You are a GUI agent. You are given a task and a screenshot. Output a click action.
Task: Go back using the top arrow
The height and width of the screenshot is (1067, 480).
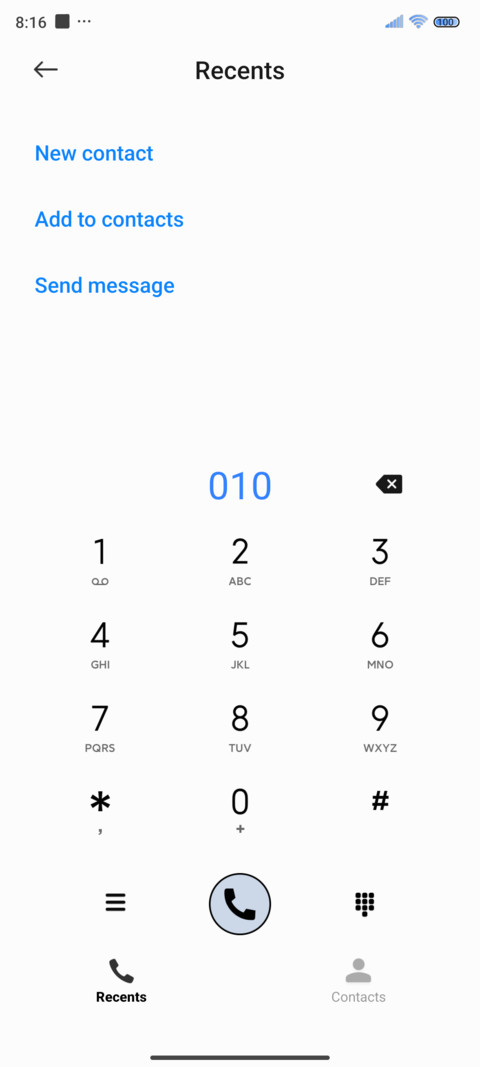click(46, 69)
